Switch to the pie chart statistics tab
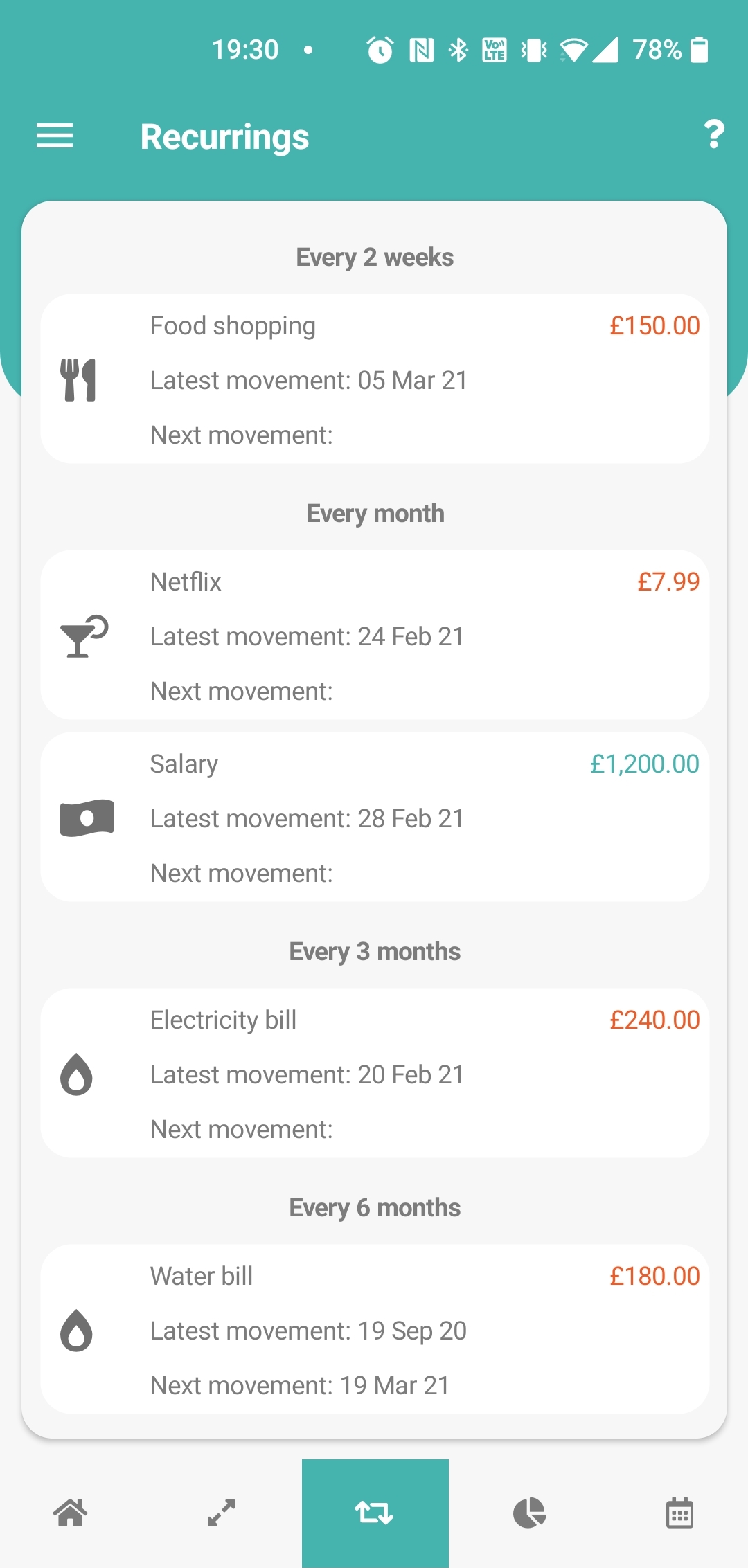This screenshot has width=748, height=1568. (529, 1513)
